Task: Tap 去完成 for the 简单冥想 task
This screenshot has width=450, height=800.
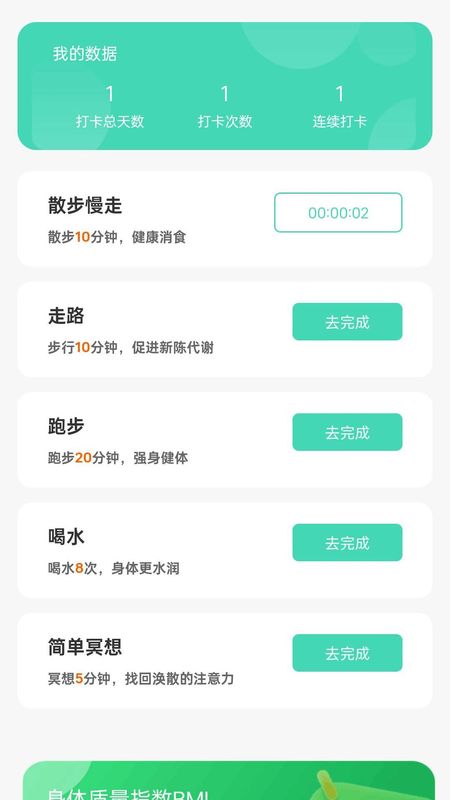Action: coord(347,653)
